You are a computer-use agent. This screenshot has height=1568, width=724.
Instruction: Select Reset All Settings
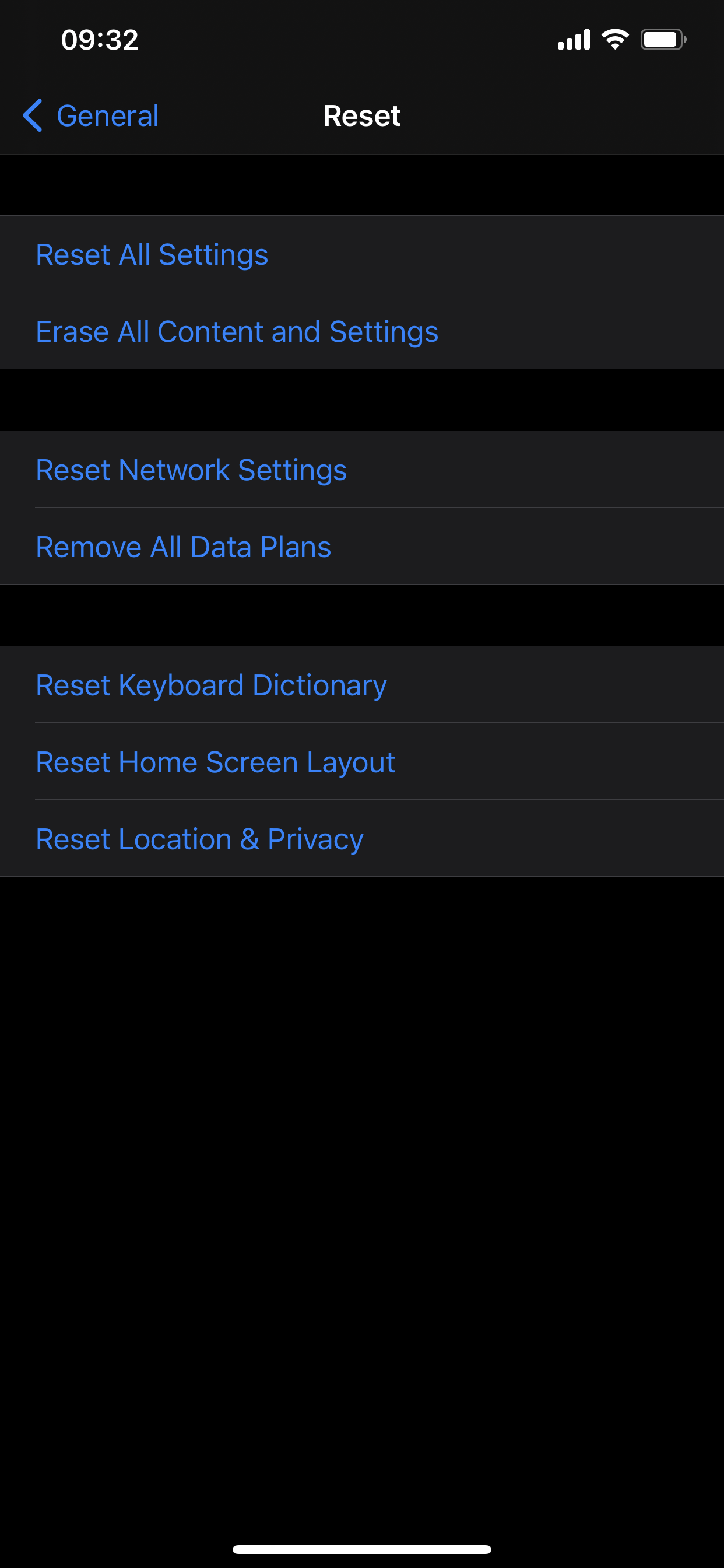pos(152,254)
